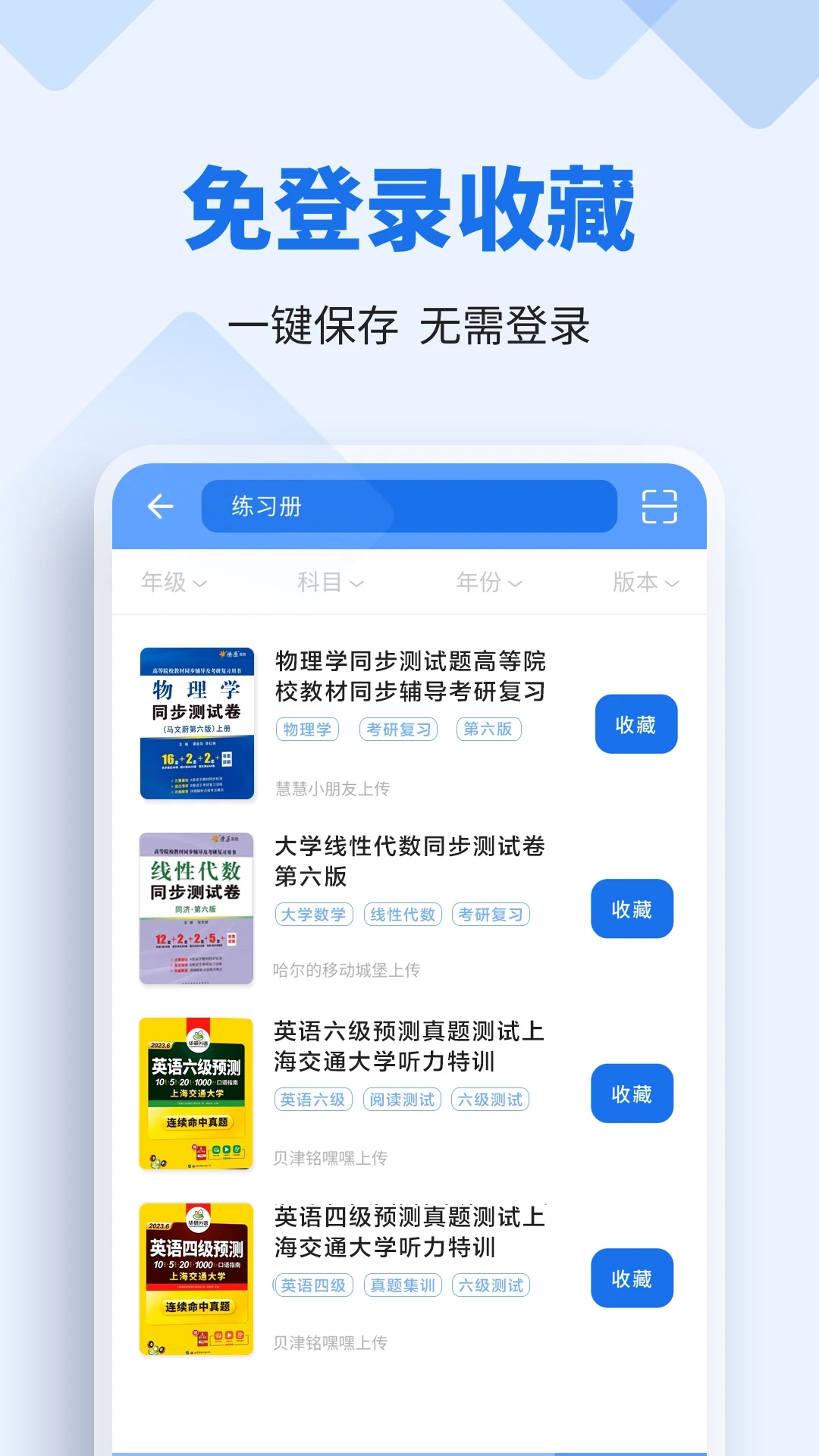Click 收藏 for the 物理学同步测试题 book
The width and height of the screenshot is (819, 1456).
pos(635,724)
